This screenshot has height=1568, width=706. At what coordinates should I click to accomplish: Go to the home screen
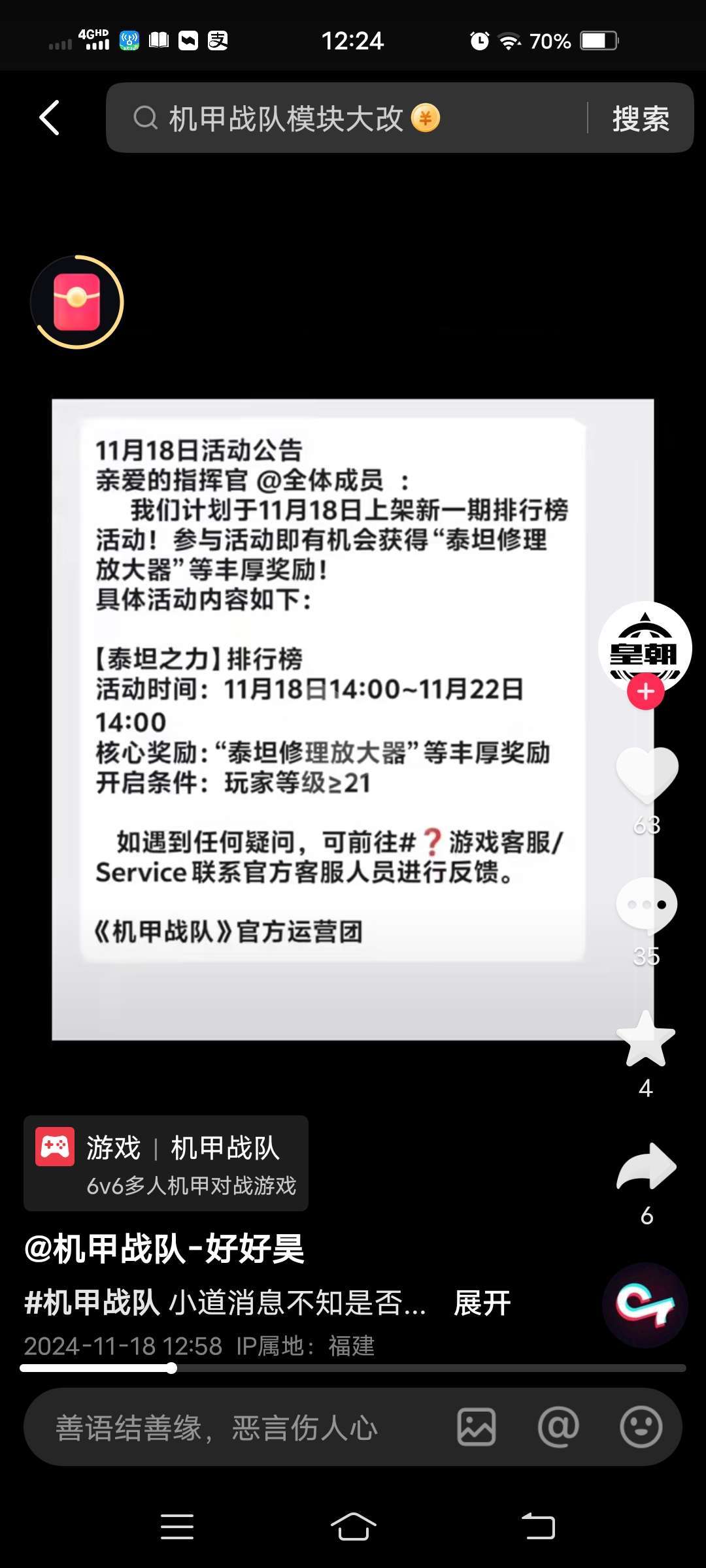tap(353, 1527)
